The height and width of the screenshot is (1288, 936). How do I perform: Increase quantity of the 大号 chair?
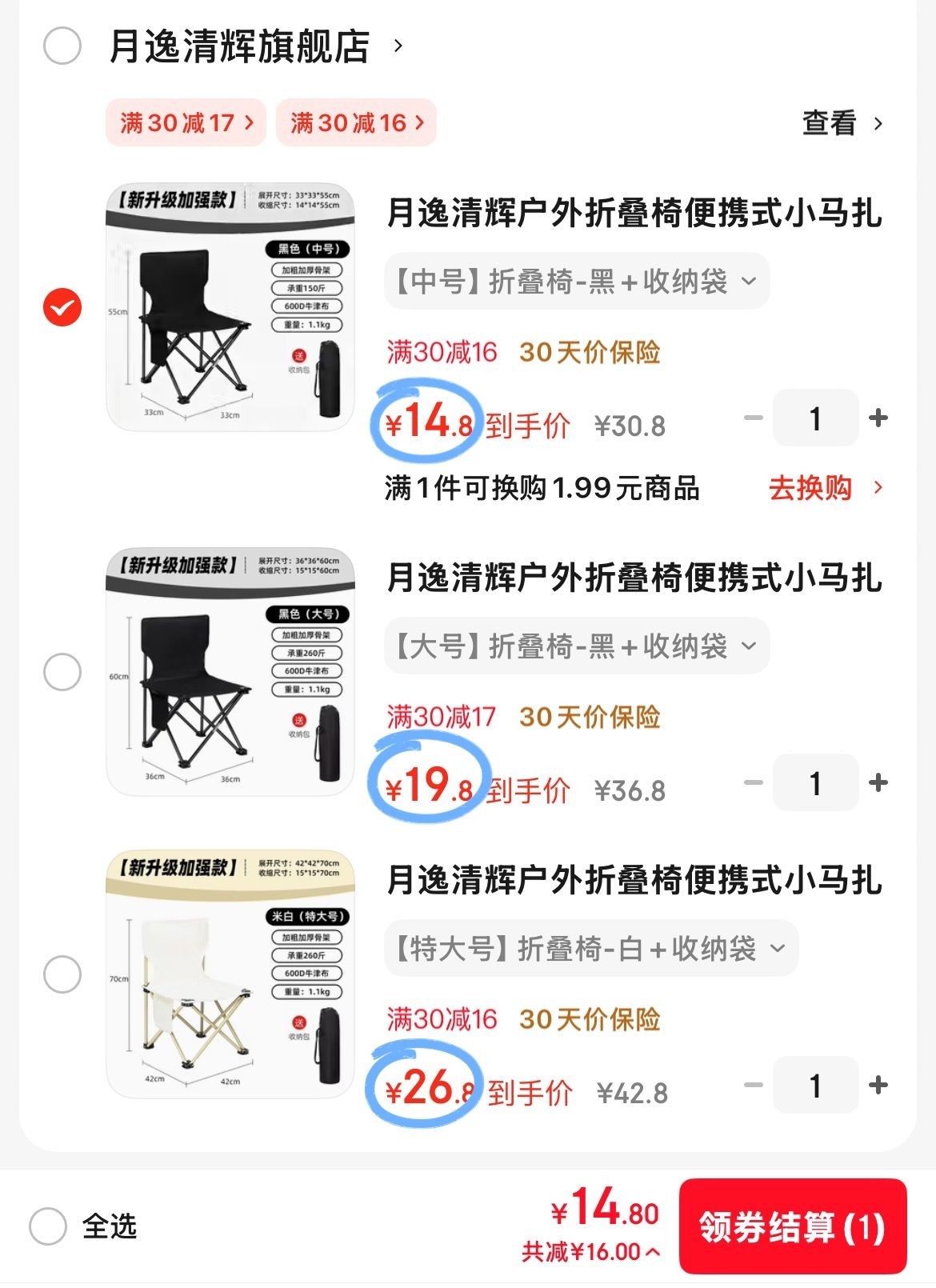878,783
